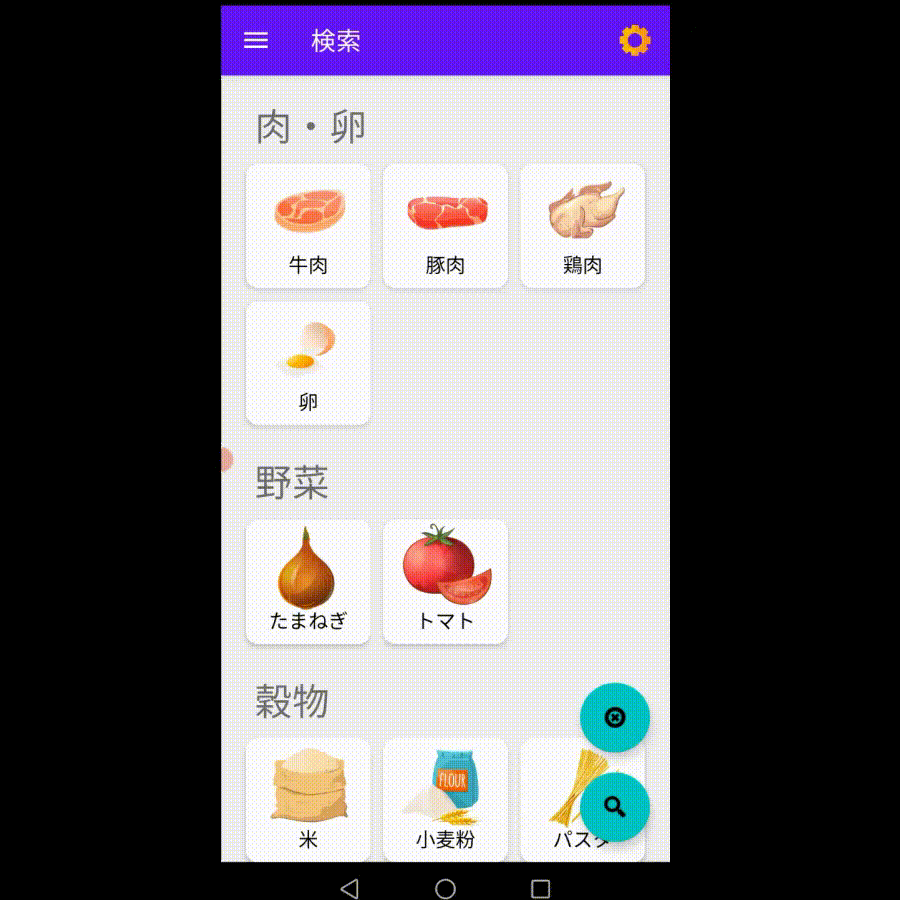Select the 卵 ingredient card
The width and height of the screenshot is (900, 900).
[308, 363]
